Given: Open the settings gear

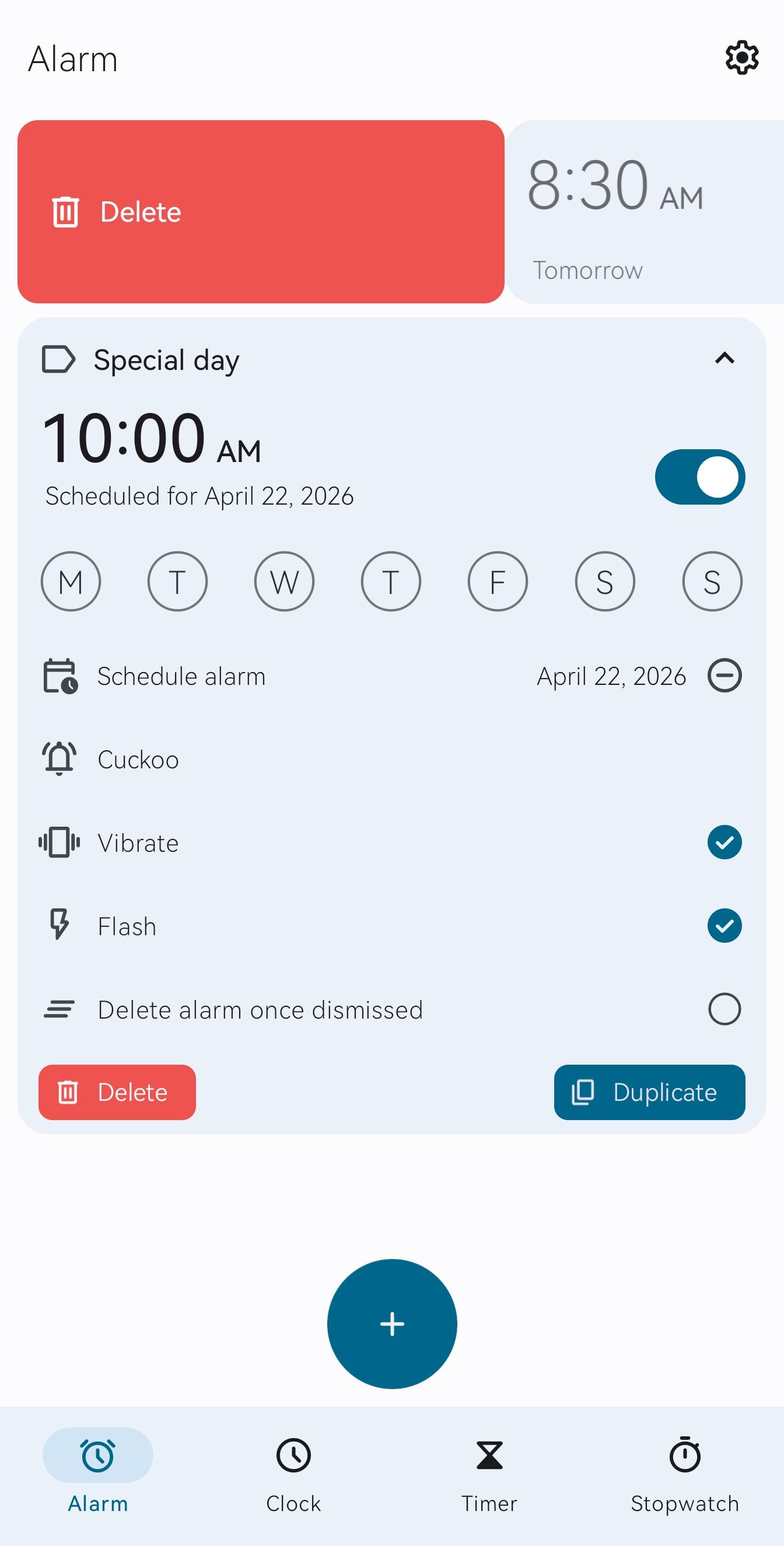Looking at the screenshot, I should (x=741, y=58).
